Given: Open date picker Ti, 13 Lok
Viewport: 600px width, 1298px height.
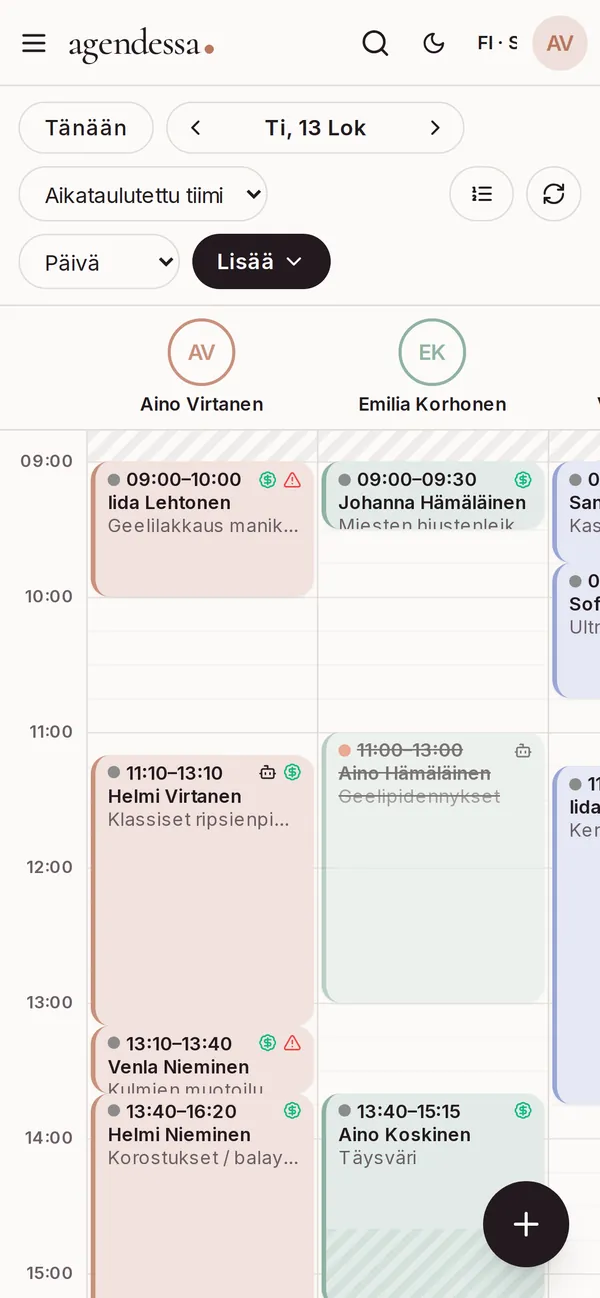Looking at the screenshot, I should coord(315,128).
